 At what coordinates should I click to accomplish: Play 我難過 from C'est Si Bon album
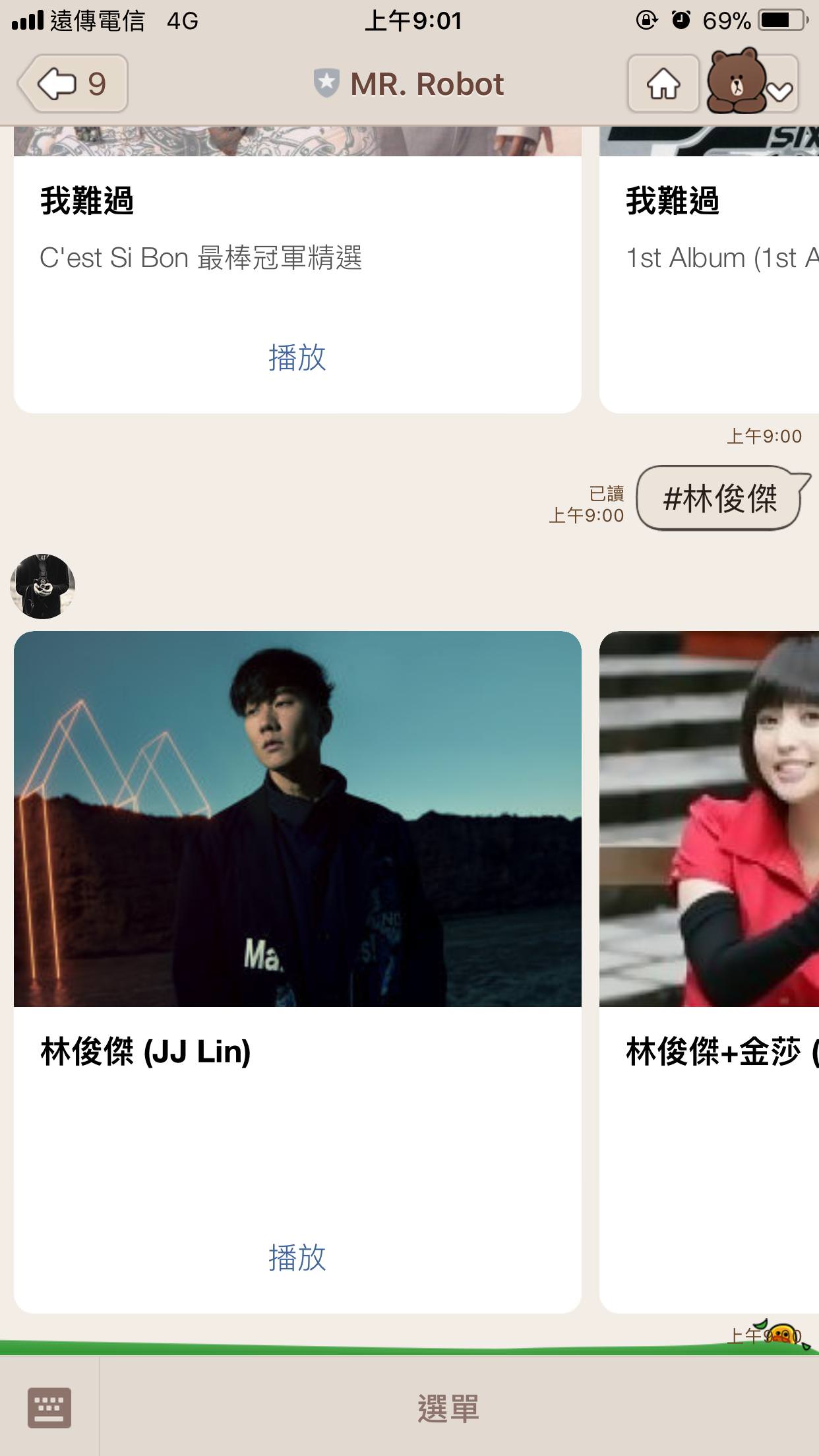coord(297,357)
